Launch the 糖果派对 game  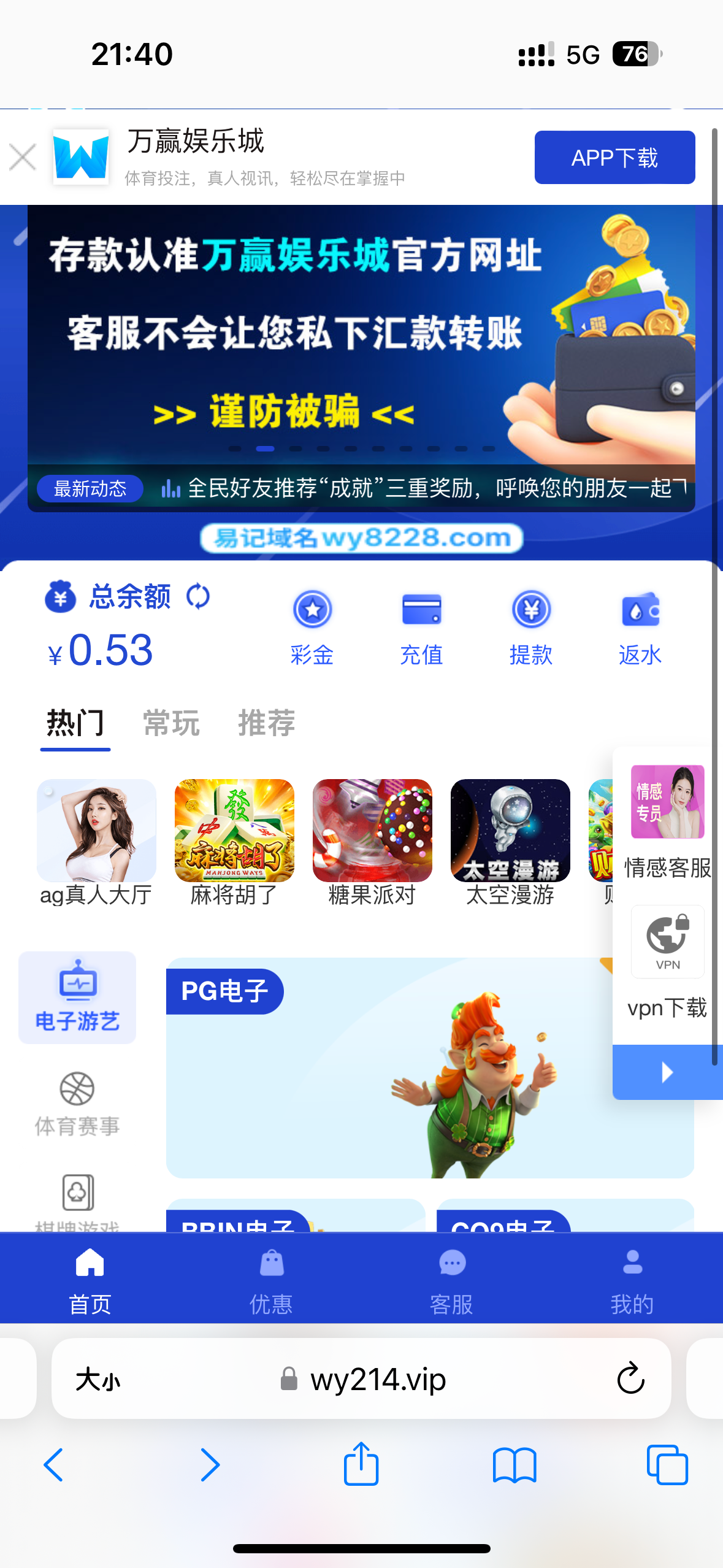[x=372, y=842]
